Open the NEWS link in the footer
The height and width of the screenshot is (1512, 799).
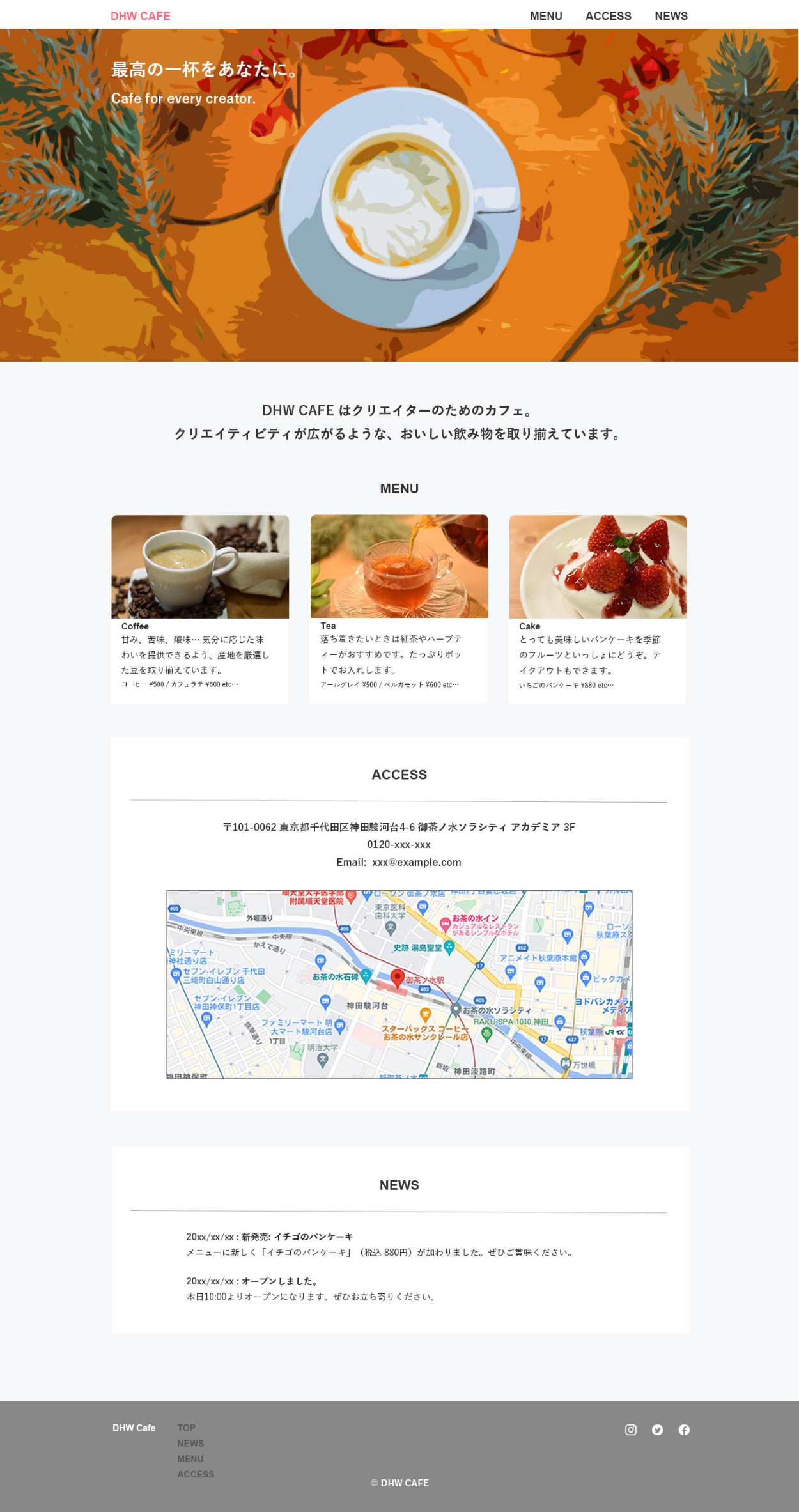click(x=190, y=1443)
